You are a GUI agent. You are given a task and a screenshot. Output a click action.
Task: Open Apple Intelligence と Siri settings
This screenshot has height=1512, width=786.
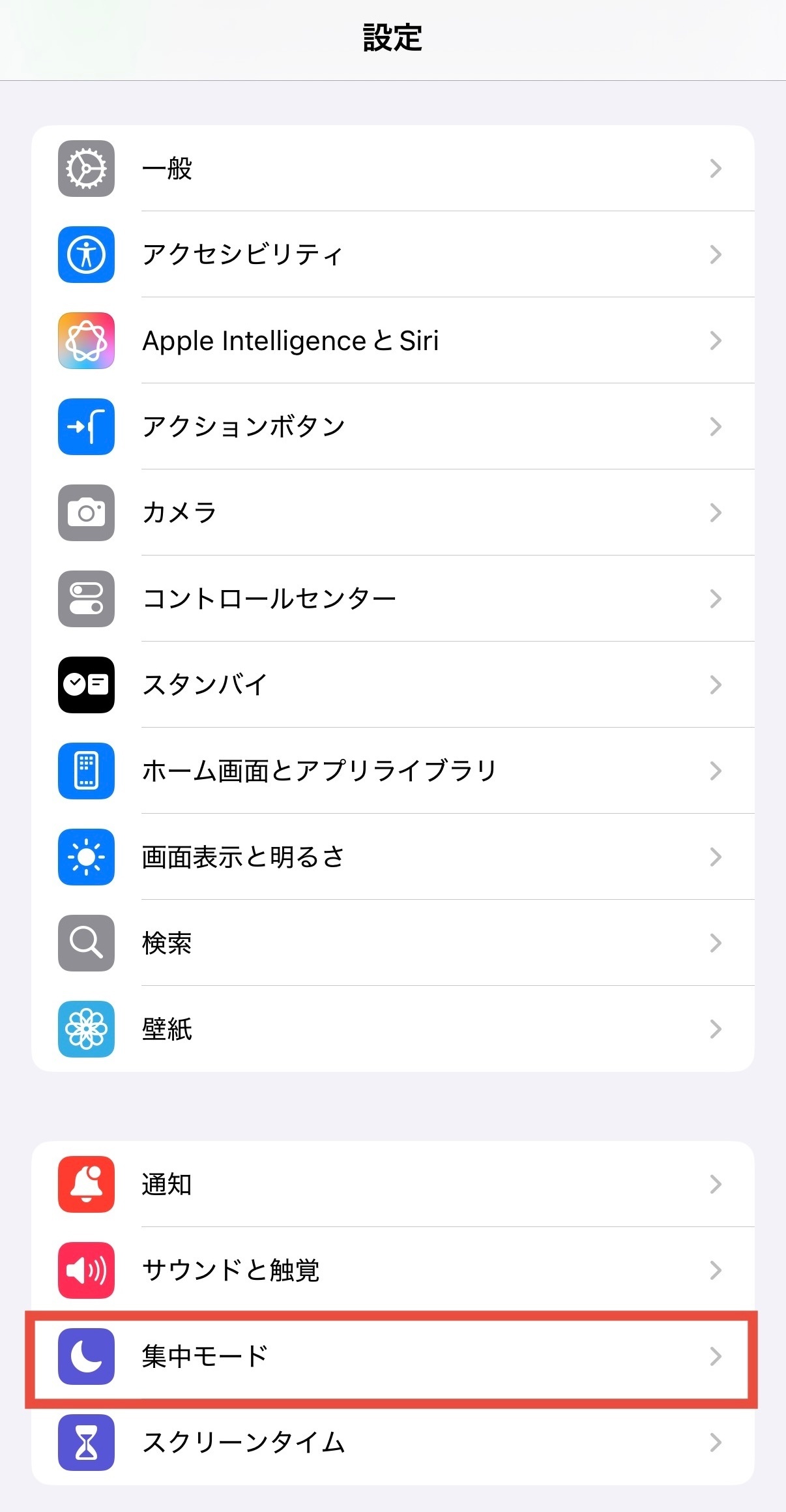coord(392,340)
